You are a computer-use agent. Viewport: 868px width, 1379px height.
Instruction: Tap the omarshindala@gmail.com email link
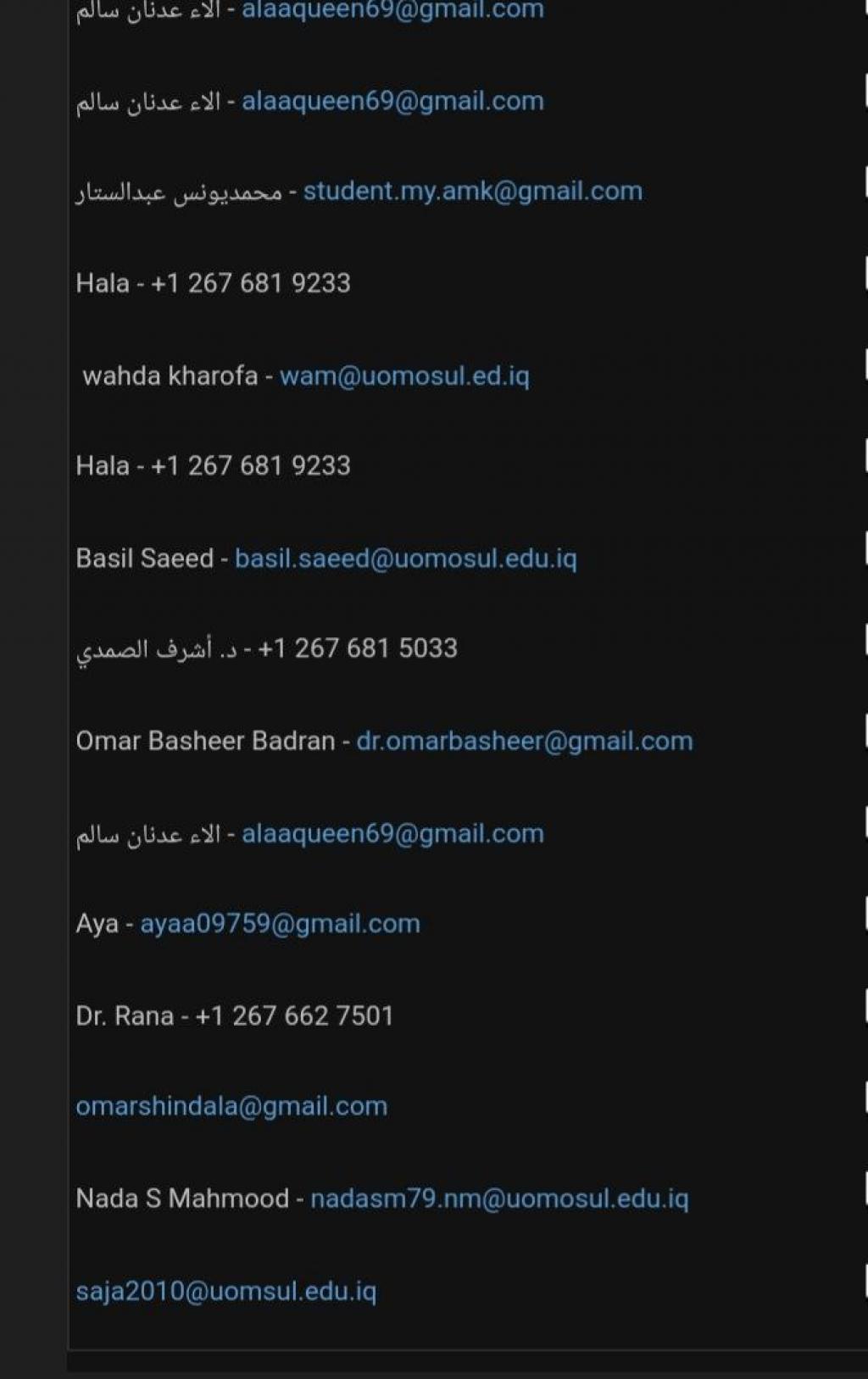click(231, 1106)
